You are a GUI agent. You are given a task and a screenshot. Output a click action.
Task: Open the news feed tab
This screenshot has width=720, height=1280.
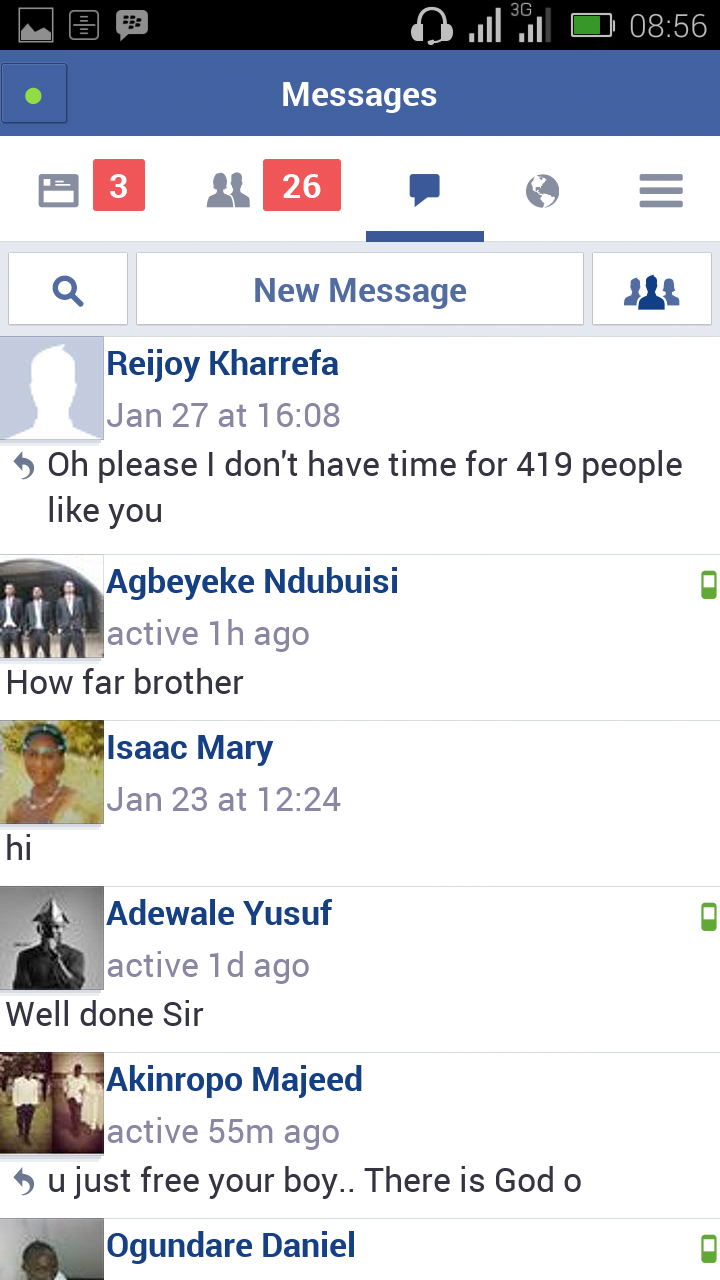pos(59,189)
